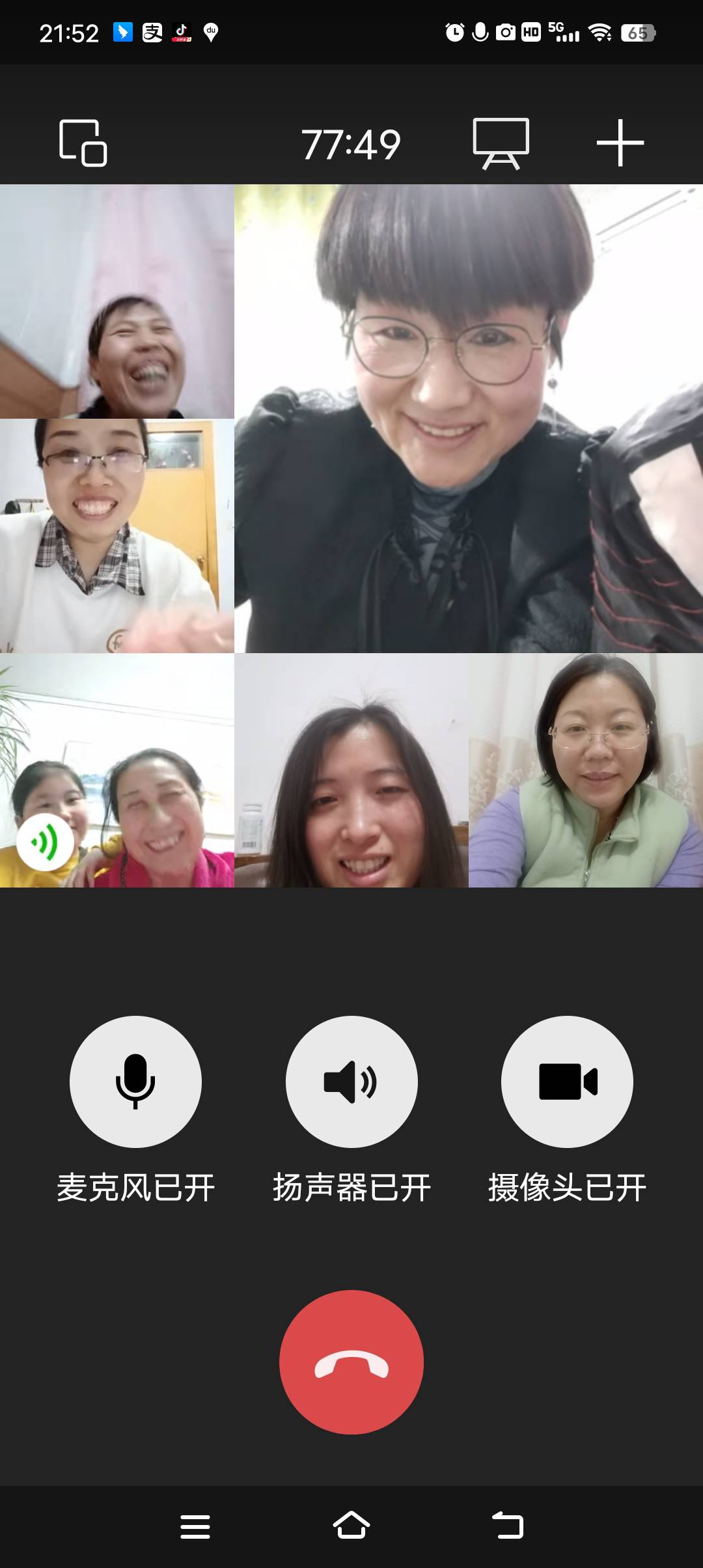Enlarge the video tile with green vest woman
The width and height of the screenshot is (703, 1568).
point(585,770)
